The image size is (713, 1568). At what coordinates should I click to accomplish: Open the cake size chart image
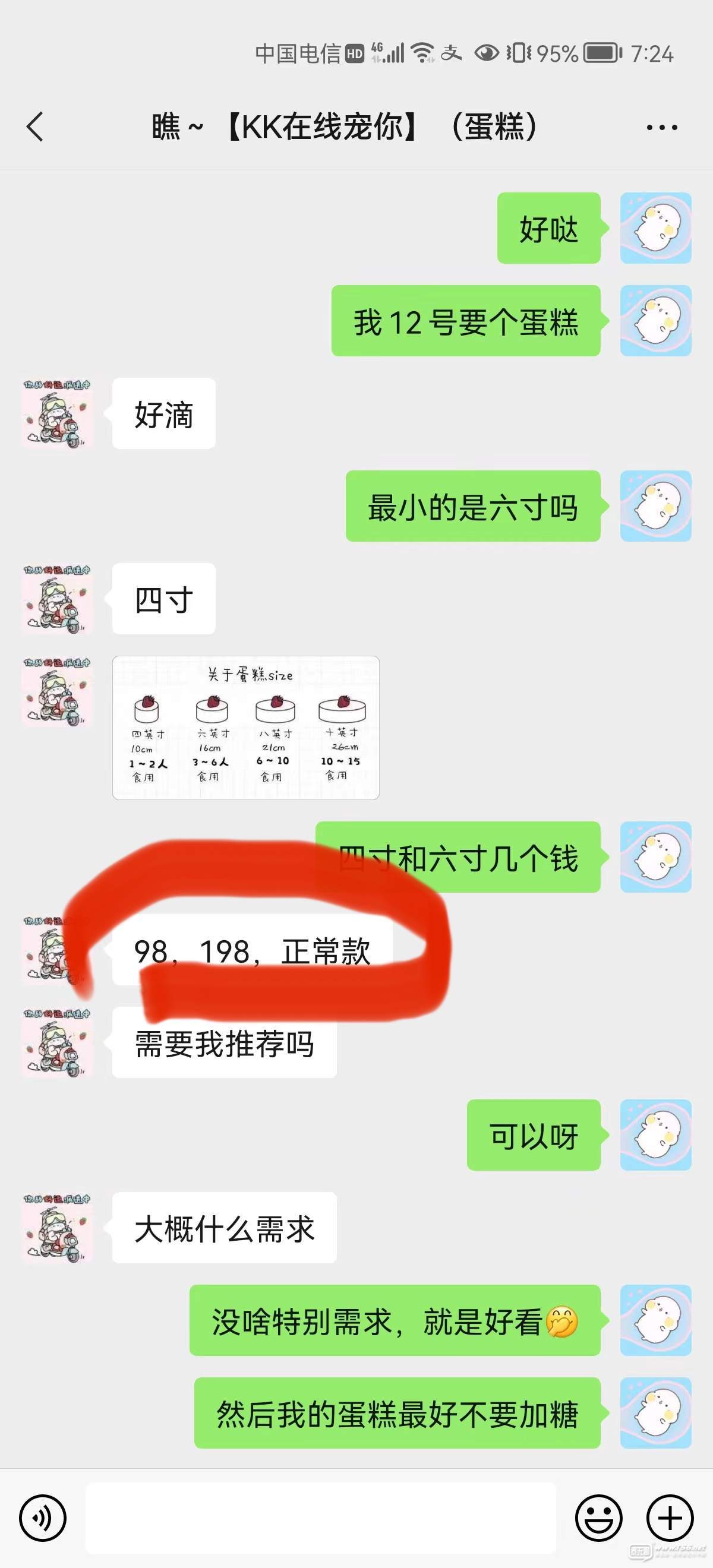245,728
